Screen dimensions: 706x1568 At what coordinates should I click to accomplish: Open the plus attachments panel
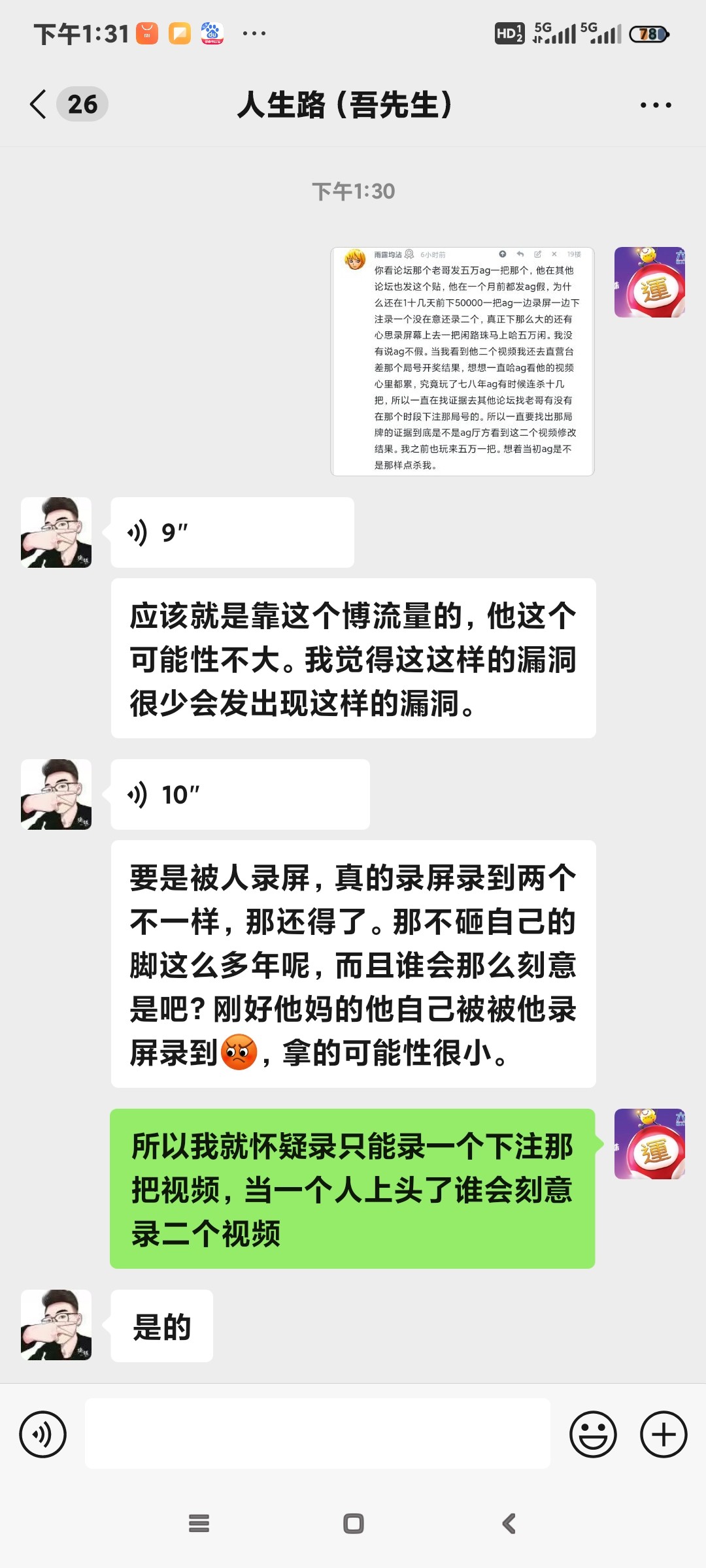(663, 1434)
